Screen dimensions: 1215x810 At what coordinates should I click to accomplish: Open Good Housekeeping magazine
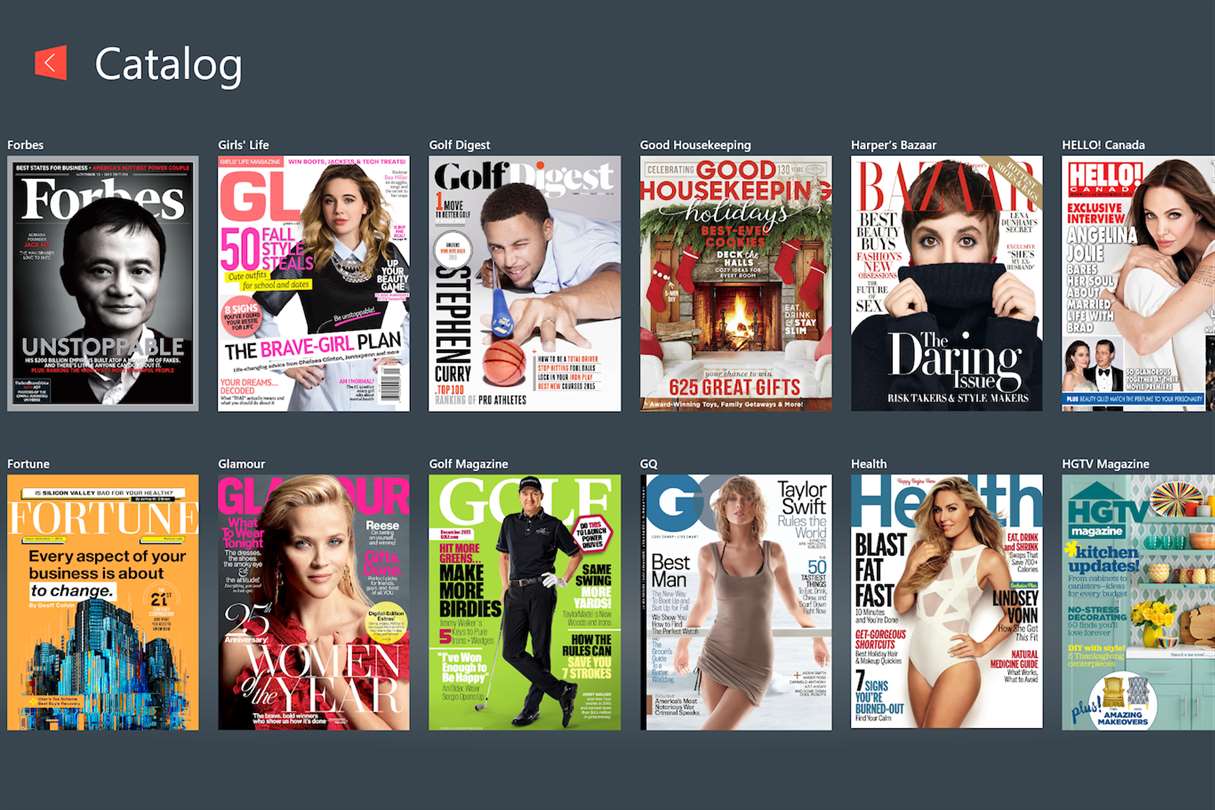tap(735, 283)
